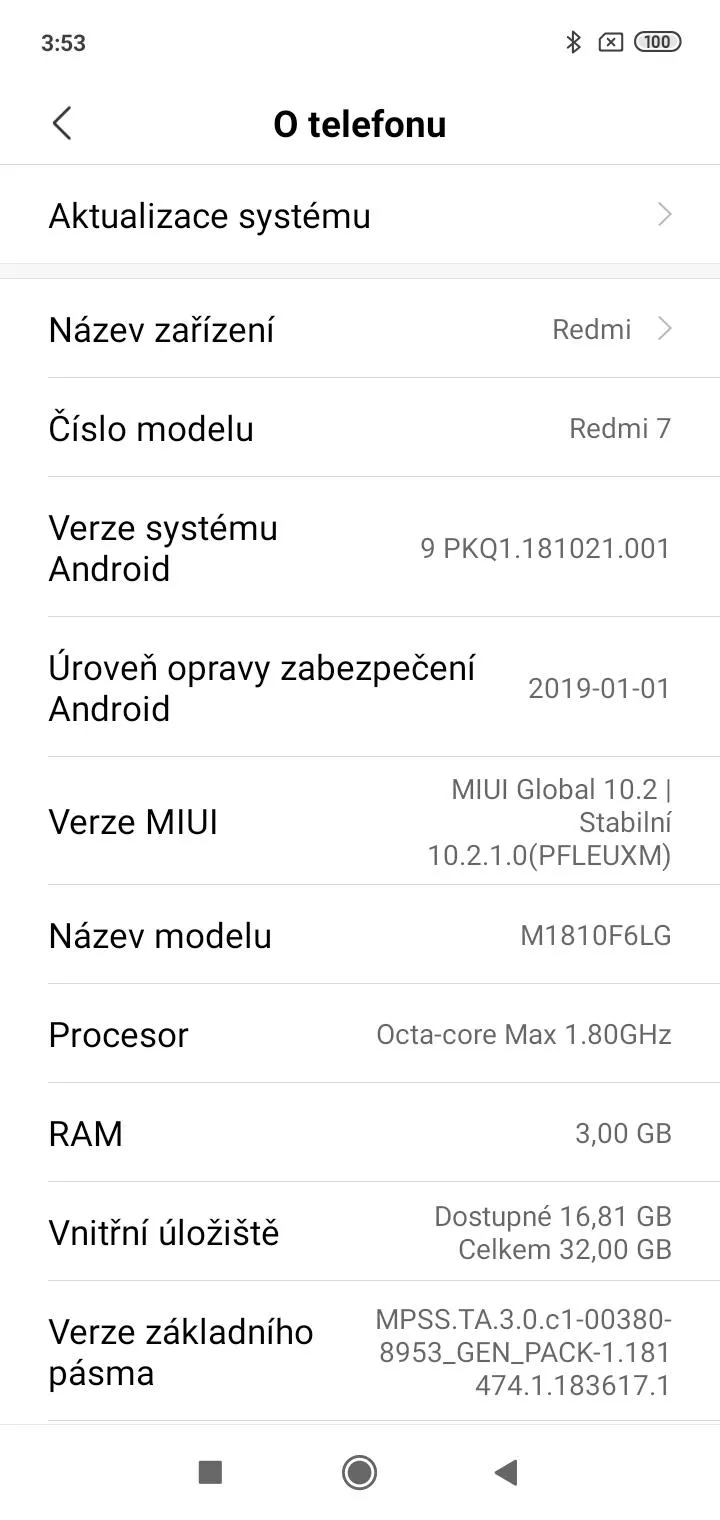Open Název zařízení to rename device
The width and height of the screenshot is (720, 1520).
coord(360,329)
